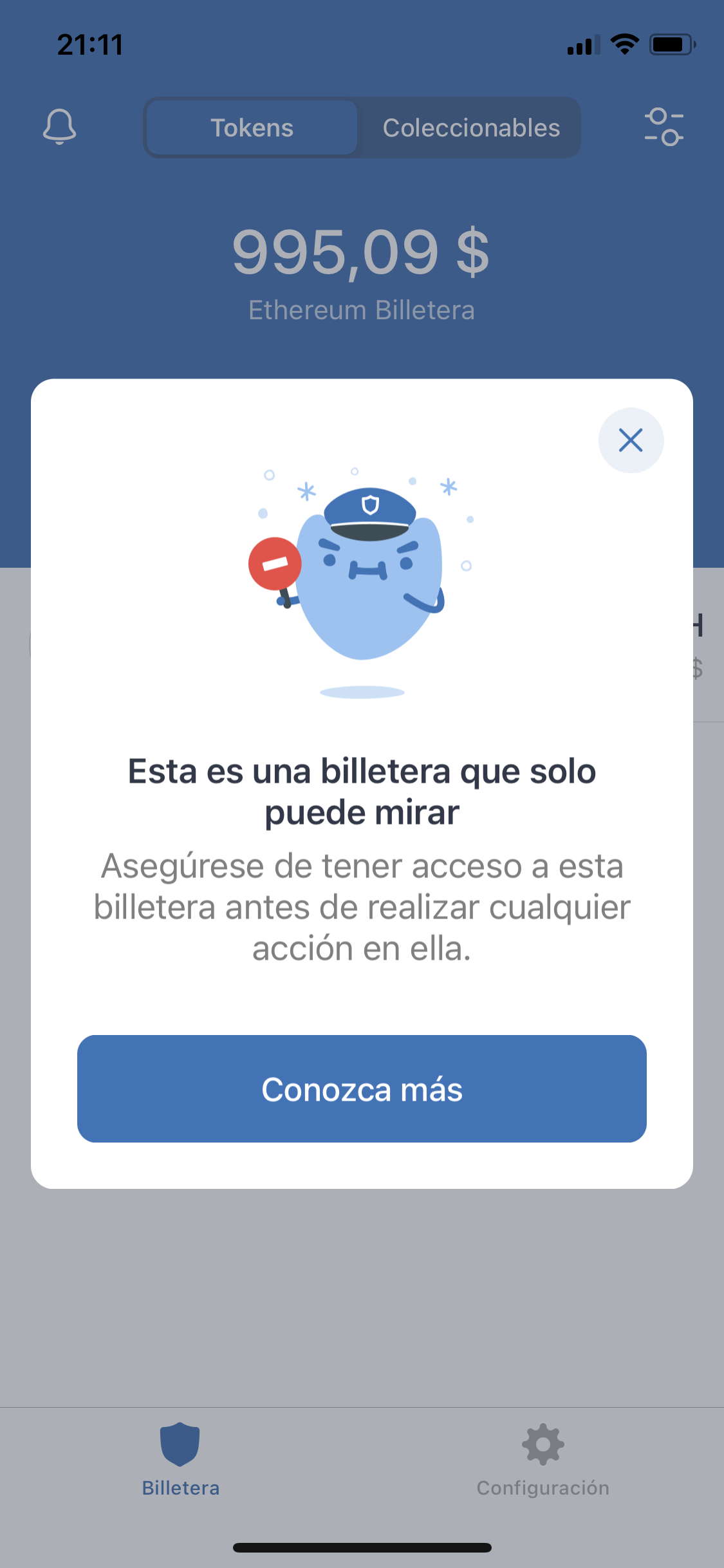Open the filter settings icon
Screen dimensions: 724x1568
(664, 127)
